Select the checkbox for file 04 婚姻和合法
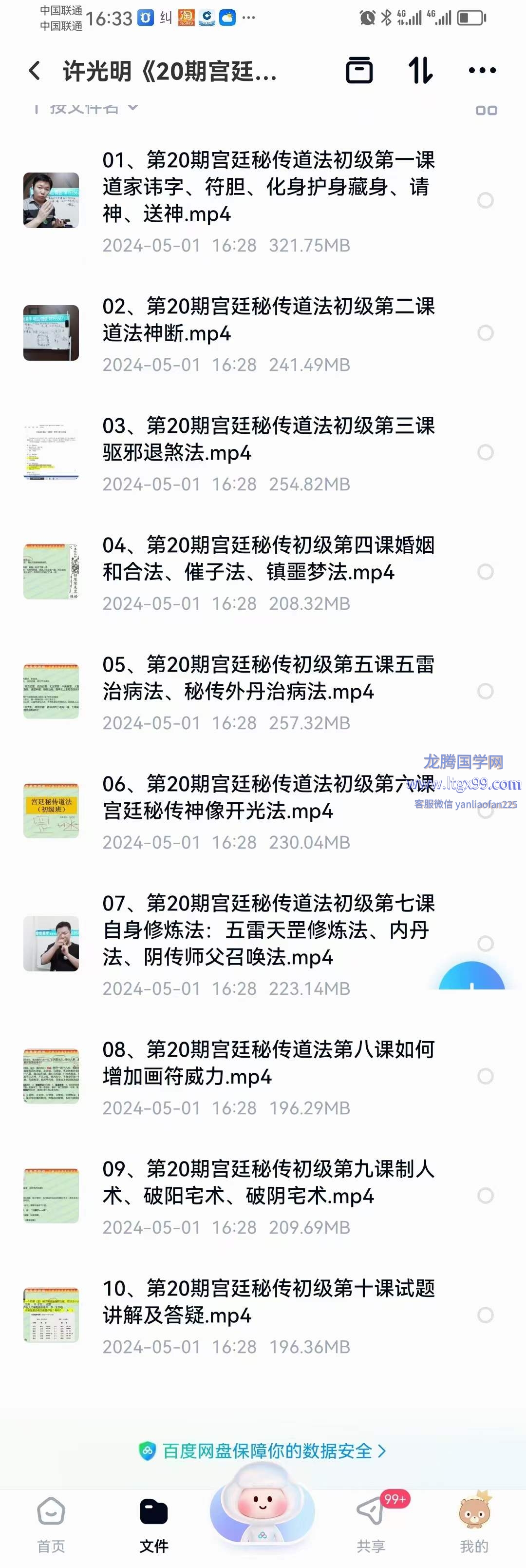Screen dimensions: 526x1568 (485, 572)
